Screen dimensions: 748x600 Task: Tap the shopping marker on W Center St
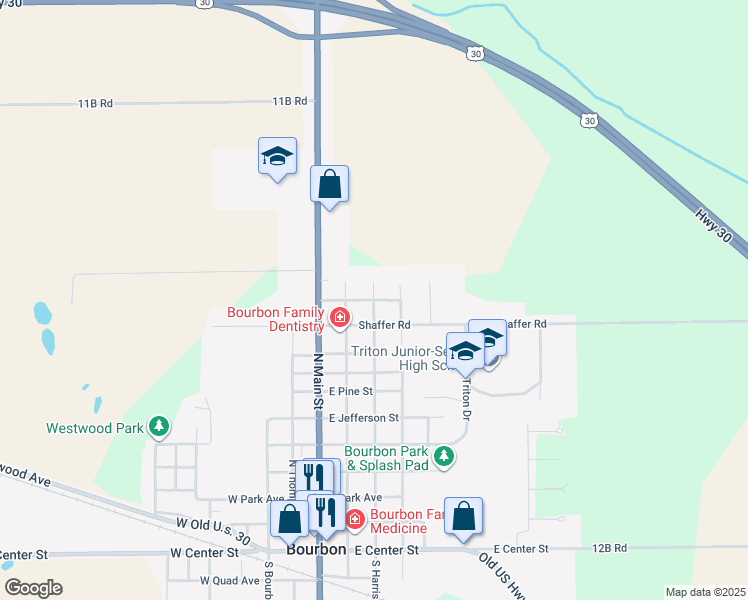point(289,519)
